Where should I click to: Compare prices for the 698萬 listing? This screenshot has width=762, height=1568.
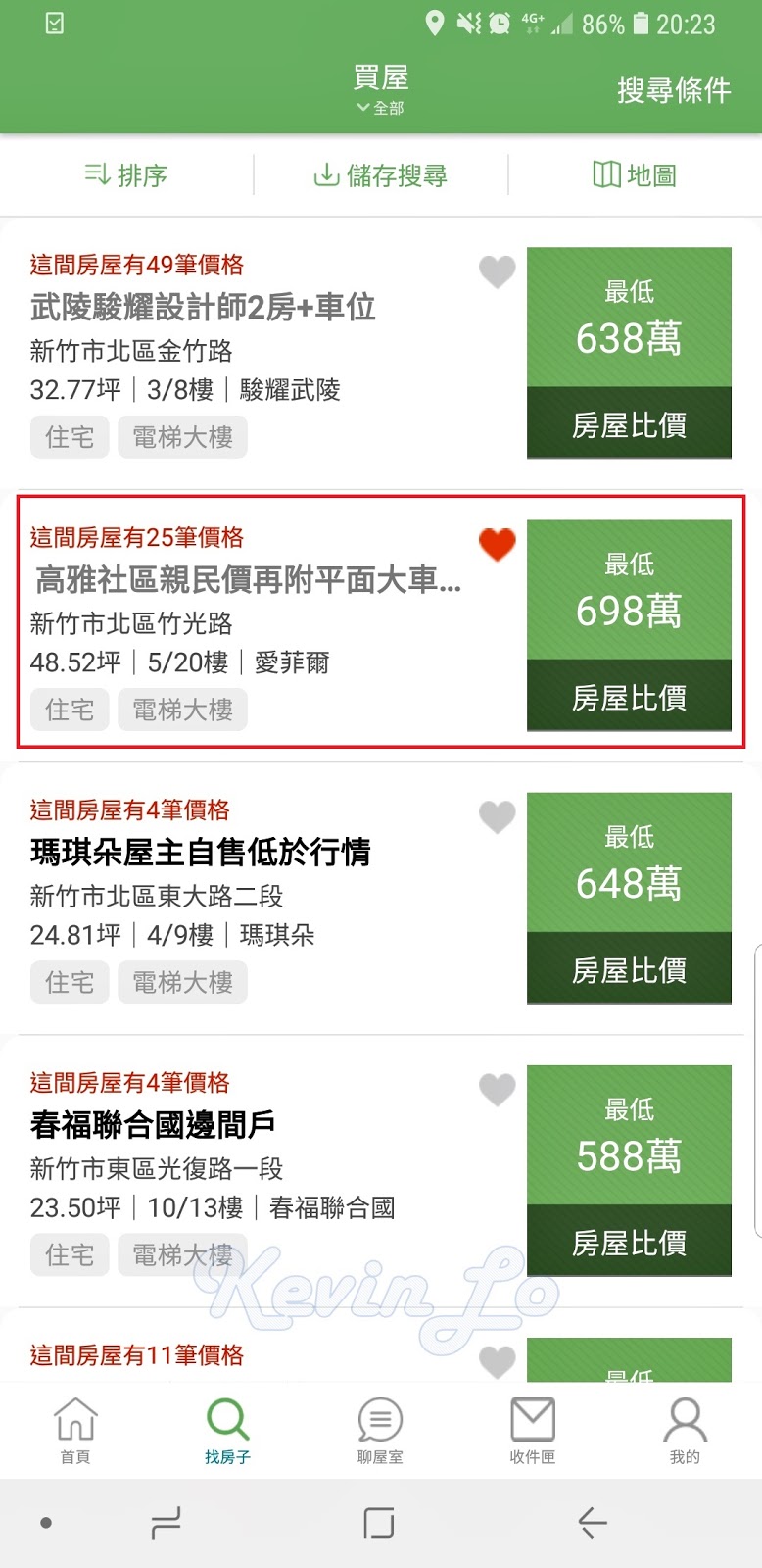point(629,696)
